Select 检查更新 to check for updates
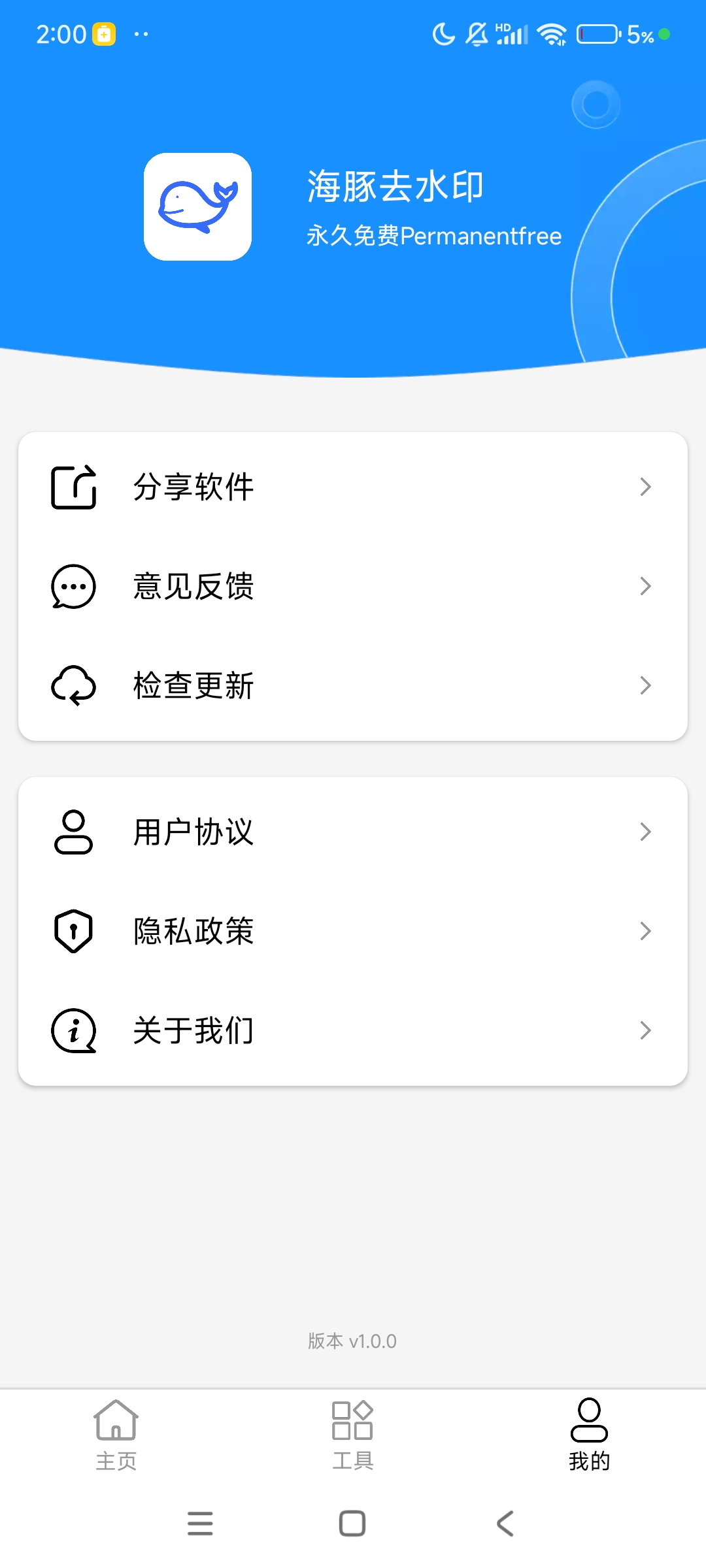This screenshot has height=1568, width=706. click(x=353, y=685)
